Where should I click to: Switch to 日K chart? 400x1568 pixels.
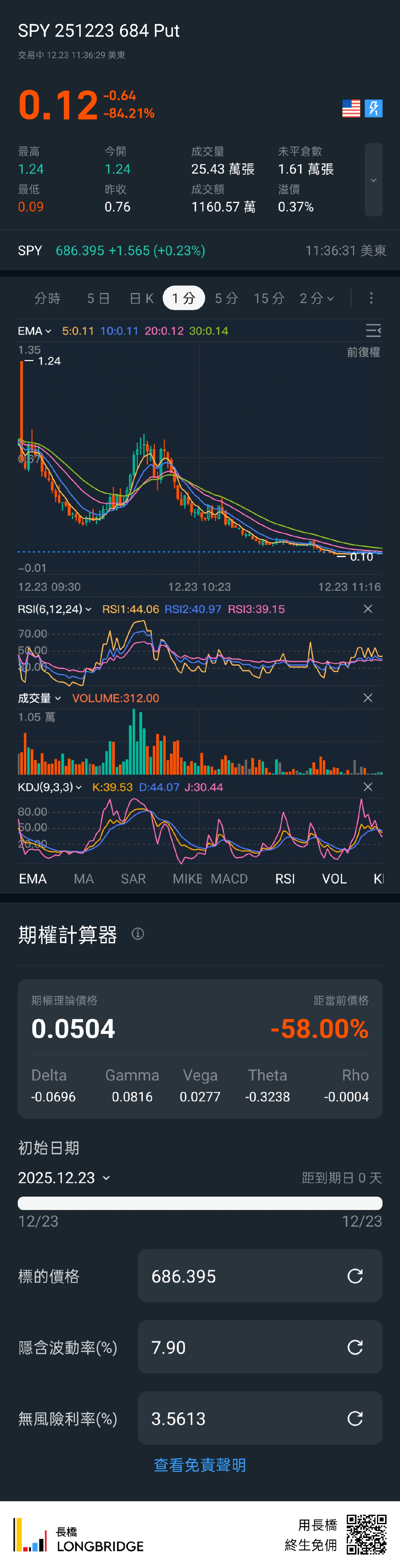pyautogui.click(x=142, y=298)
